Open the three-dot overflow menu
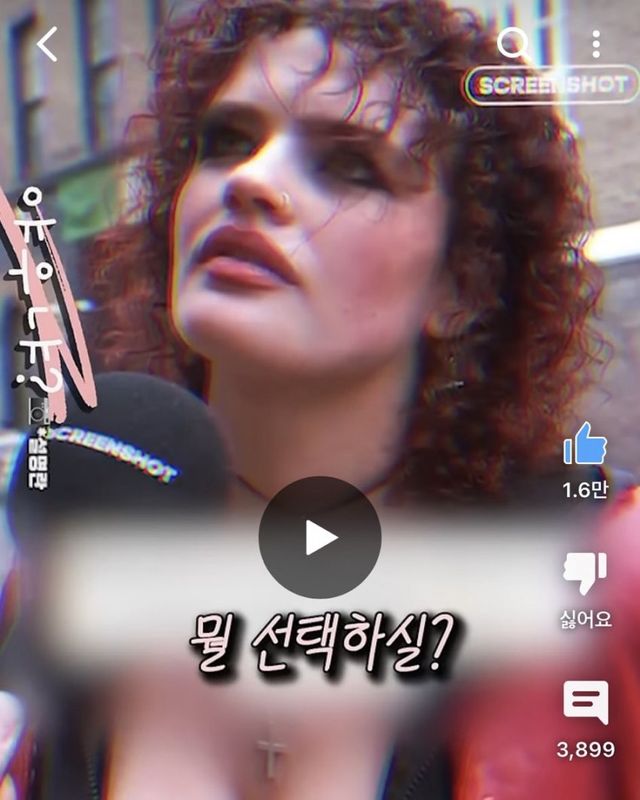640x800 pixels. click(596, 44)
